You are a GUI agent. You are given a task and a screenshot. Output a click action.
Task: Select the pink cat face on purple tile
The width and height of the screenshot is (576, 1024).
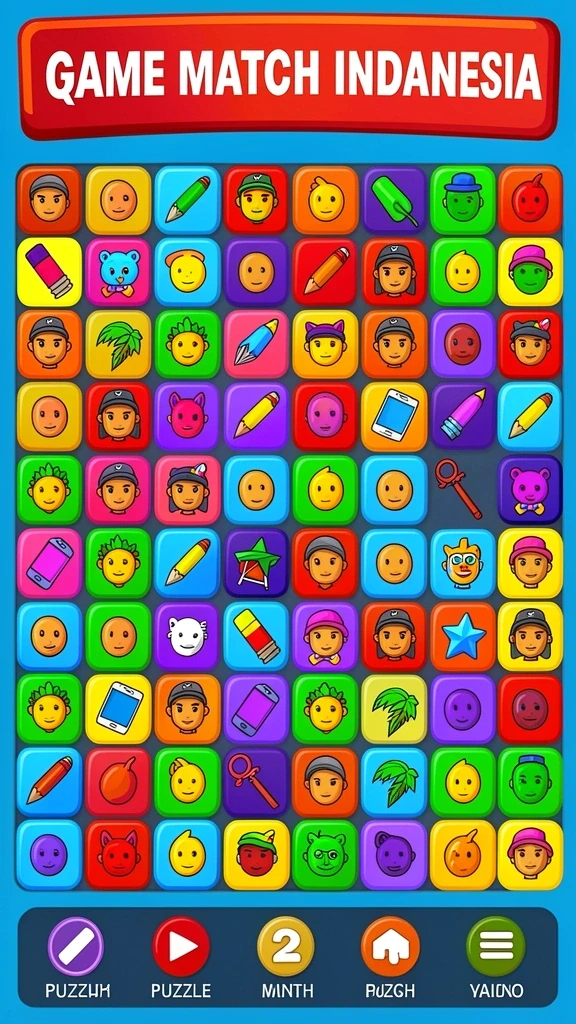(187, 417)
